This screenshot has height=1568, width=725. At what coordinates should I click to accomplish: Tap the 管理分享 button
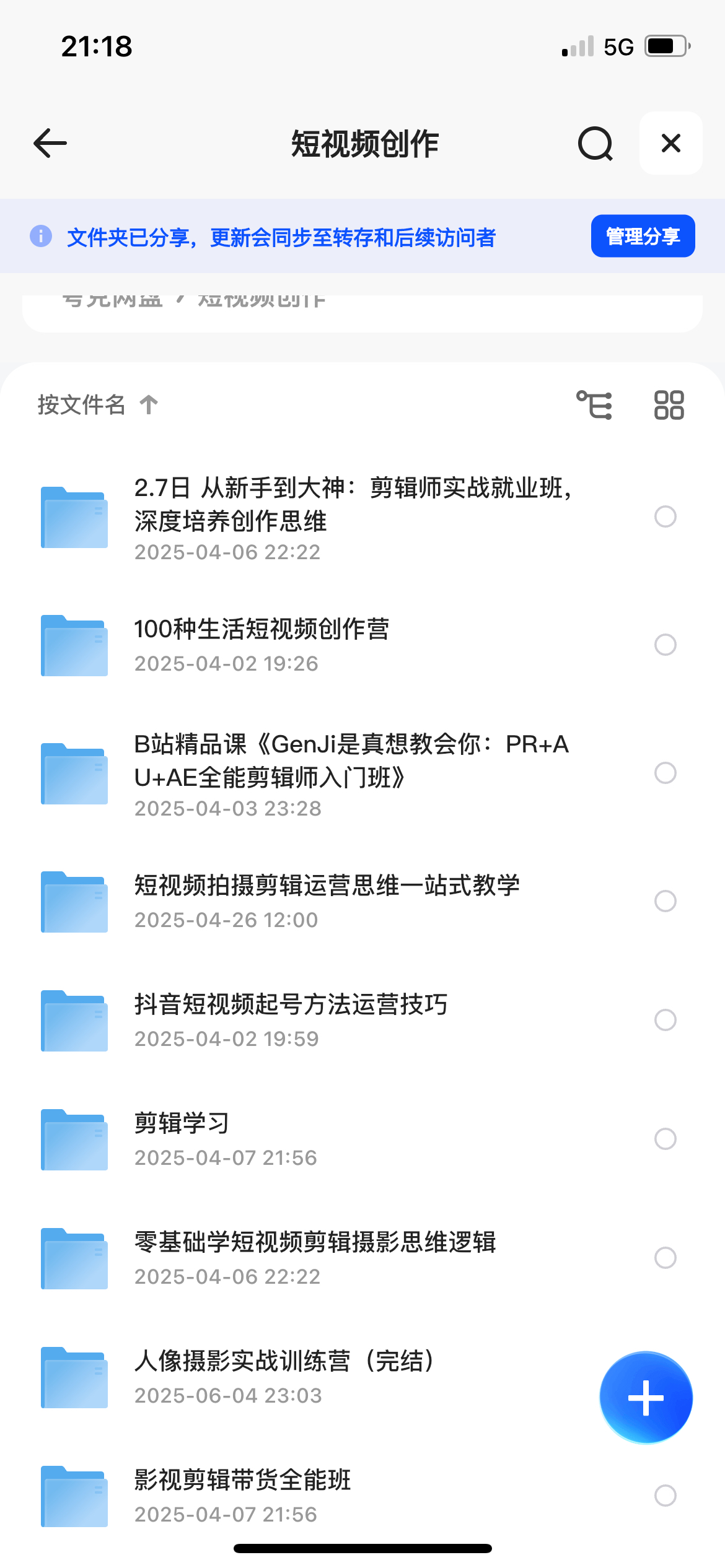click(643, 236)
